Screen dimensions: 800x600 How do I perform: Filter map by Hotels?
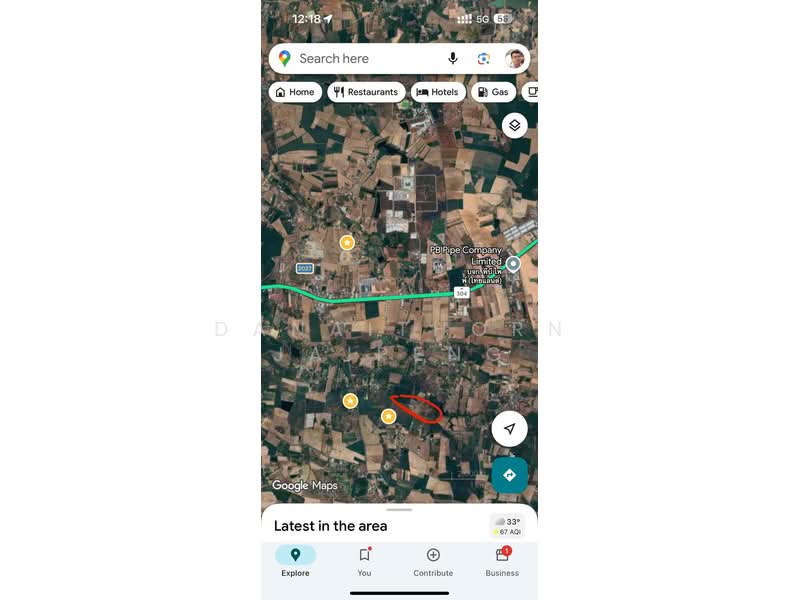[x=437, y=92]
